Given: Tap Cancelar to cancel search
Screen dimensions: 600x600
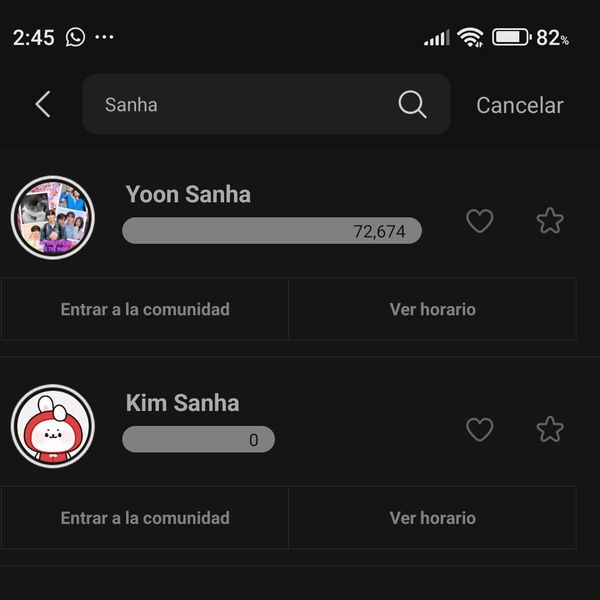Looking at the screenshot, I should [519, 105].
